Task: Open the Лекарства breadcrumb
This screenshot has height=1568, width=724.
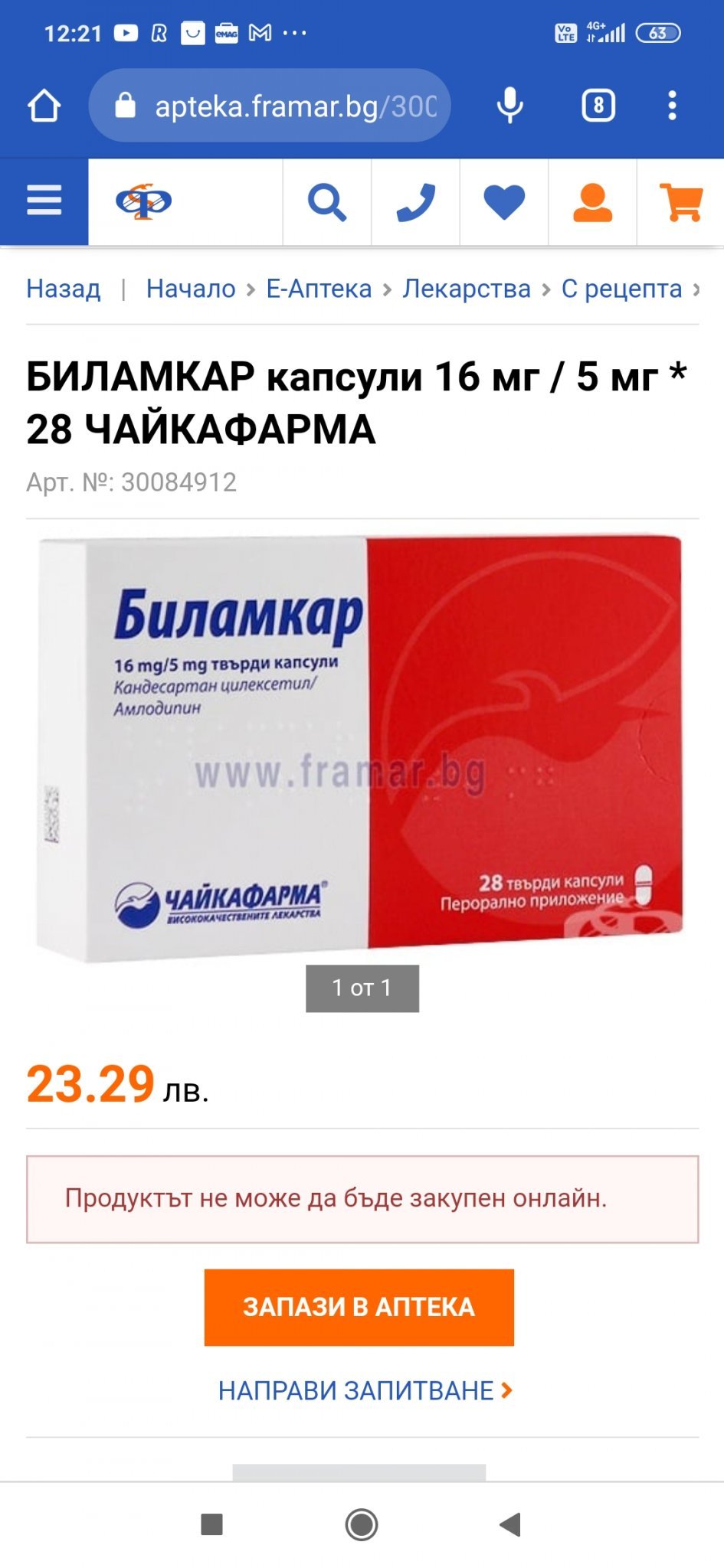Action: pos(467,289)
